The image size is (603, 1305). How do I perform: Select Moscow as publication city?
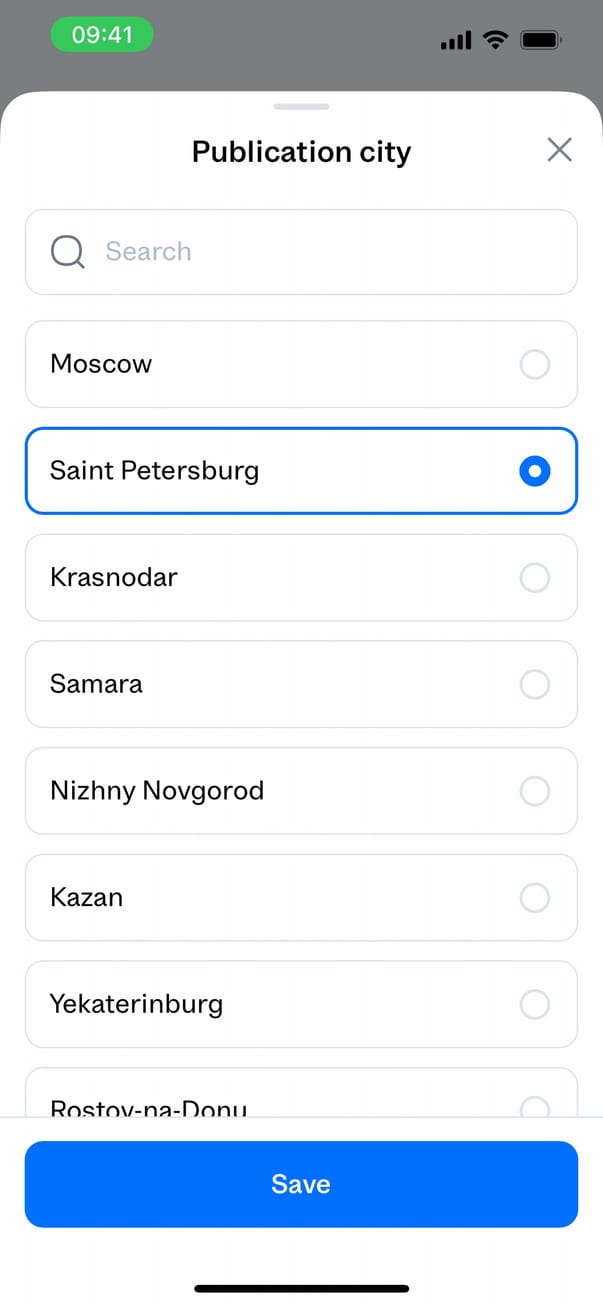(x=301, y=364)
